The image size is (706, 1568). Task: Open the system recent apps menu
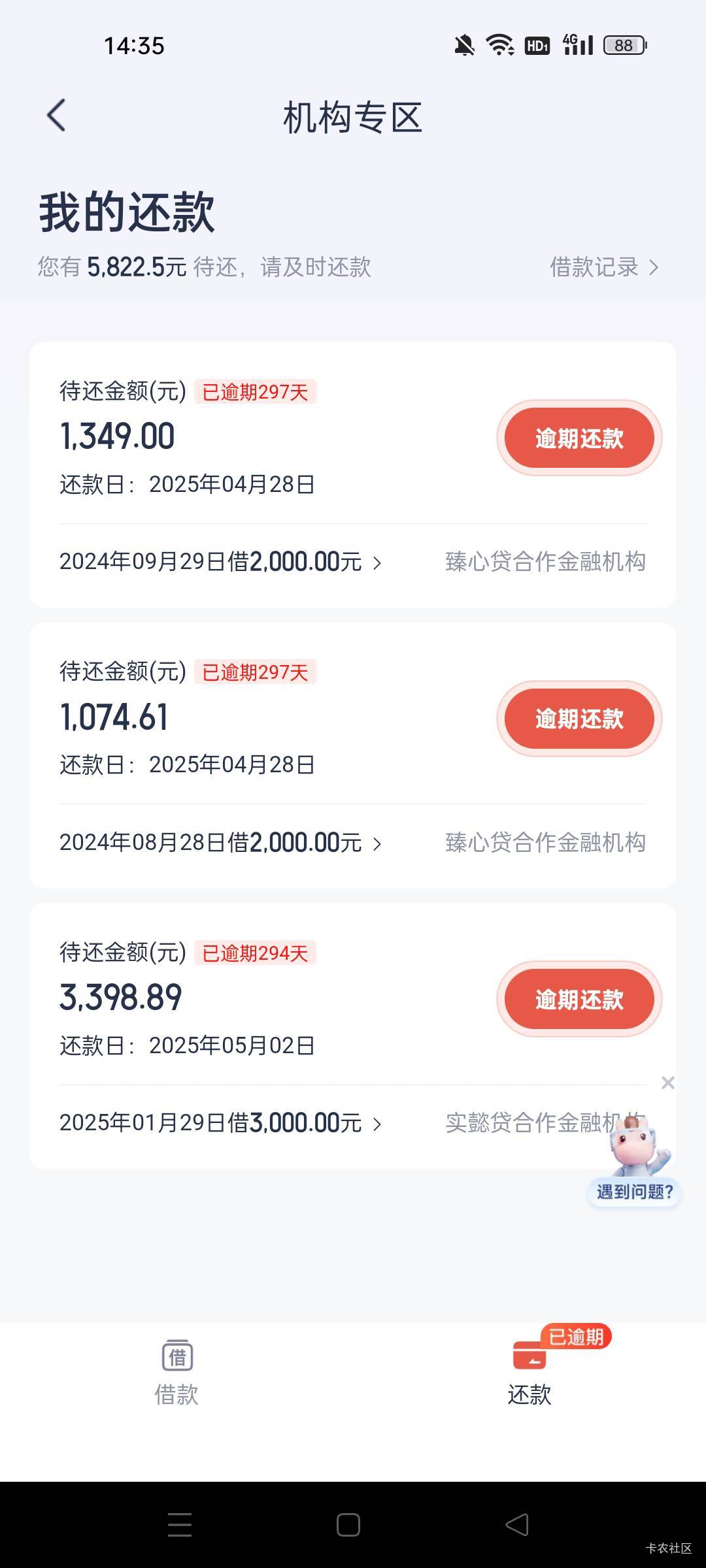[179, 1525]
